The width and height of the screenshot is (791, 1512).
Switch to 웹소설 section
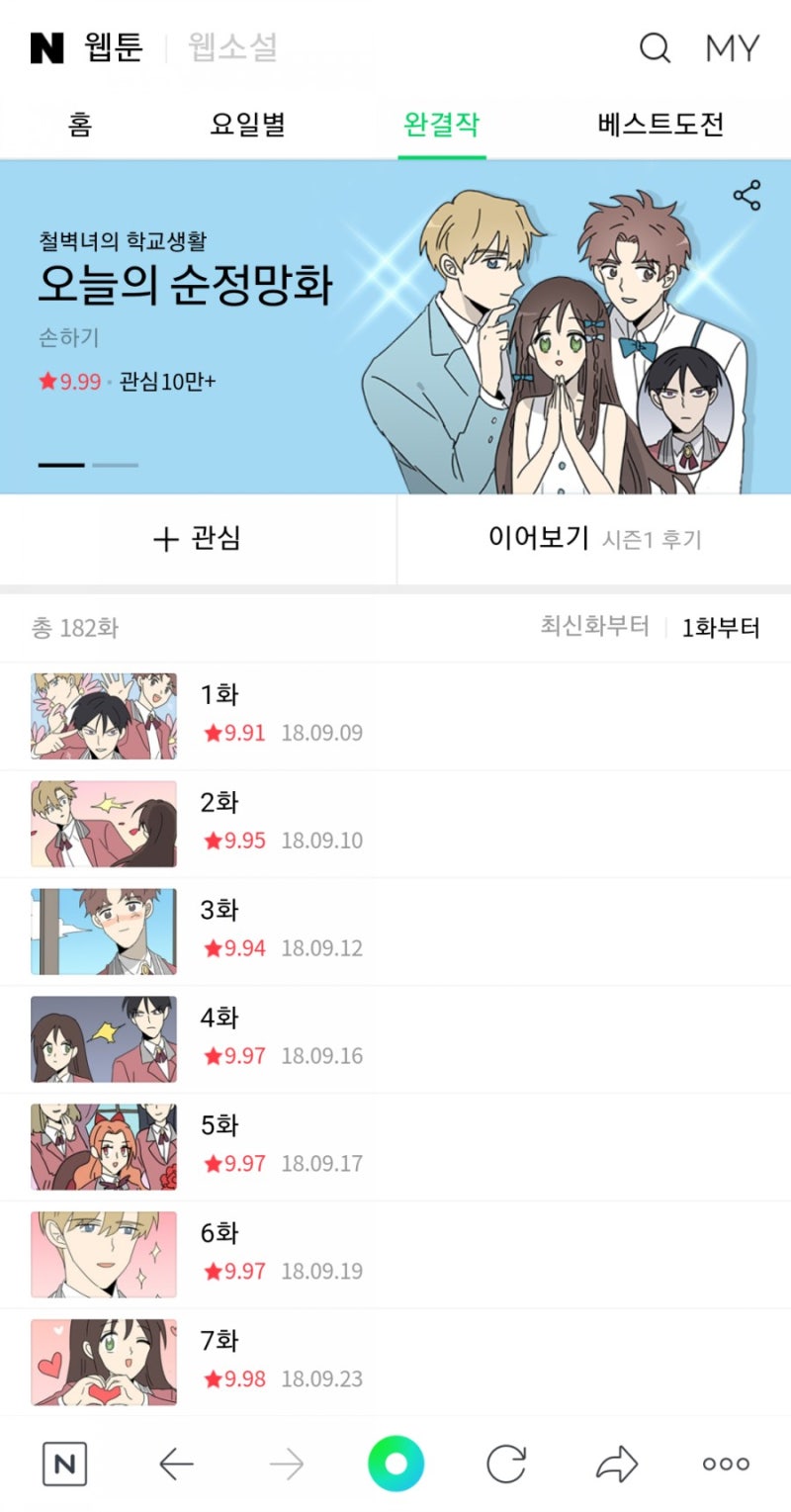232,47
